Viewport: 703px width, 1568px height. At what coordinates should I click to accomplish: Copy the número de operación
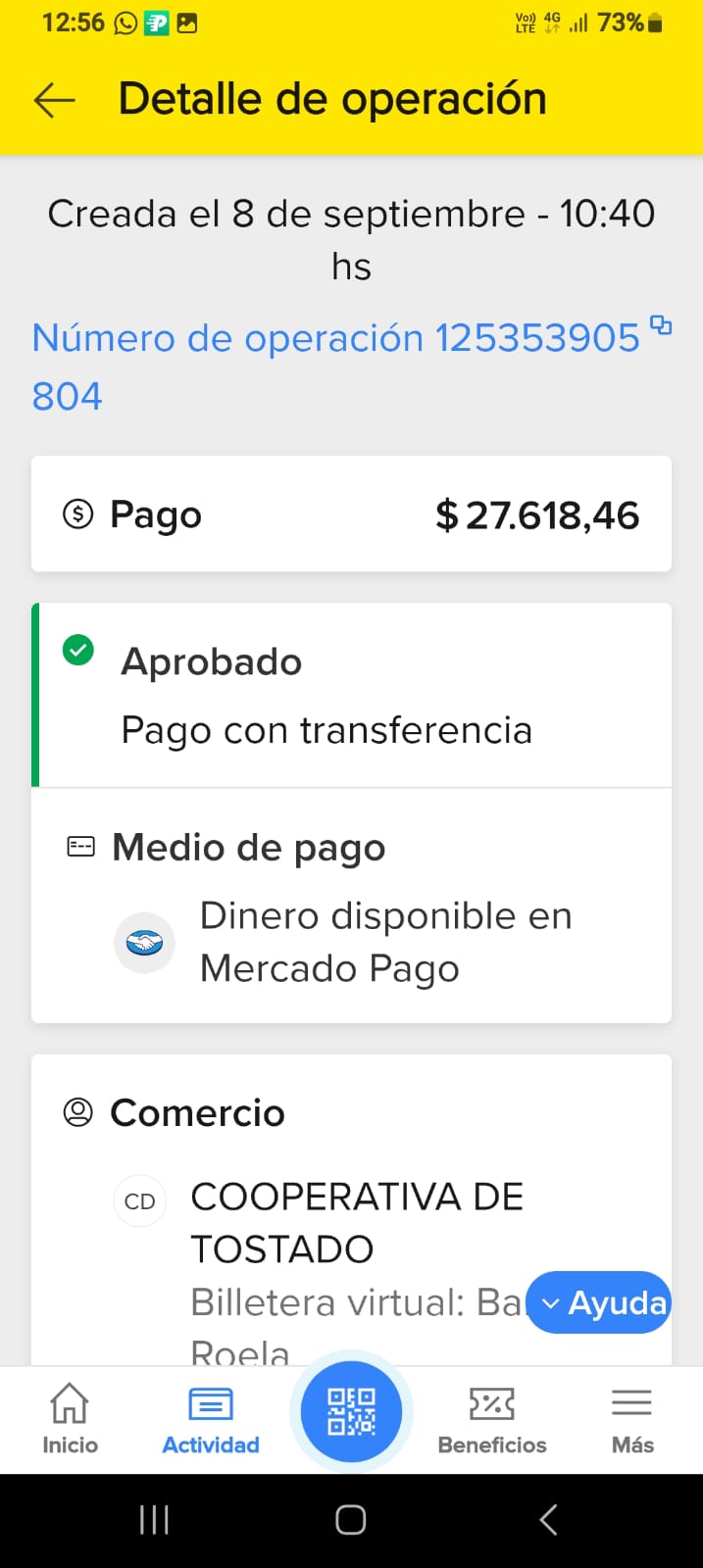662,325
